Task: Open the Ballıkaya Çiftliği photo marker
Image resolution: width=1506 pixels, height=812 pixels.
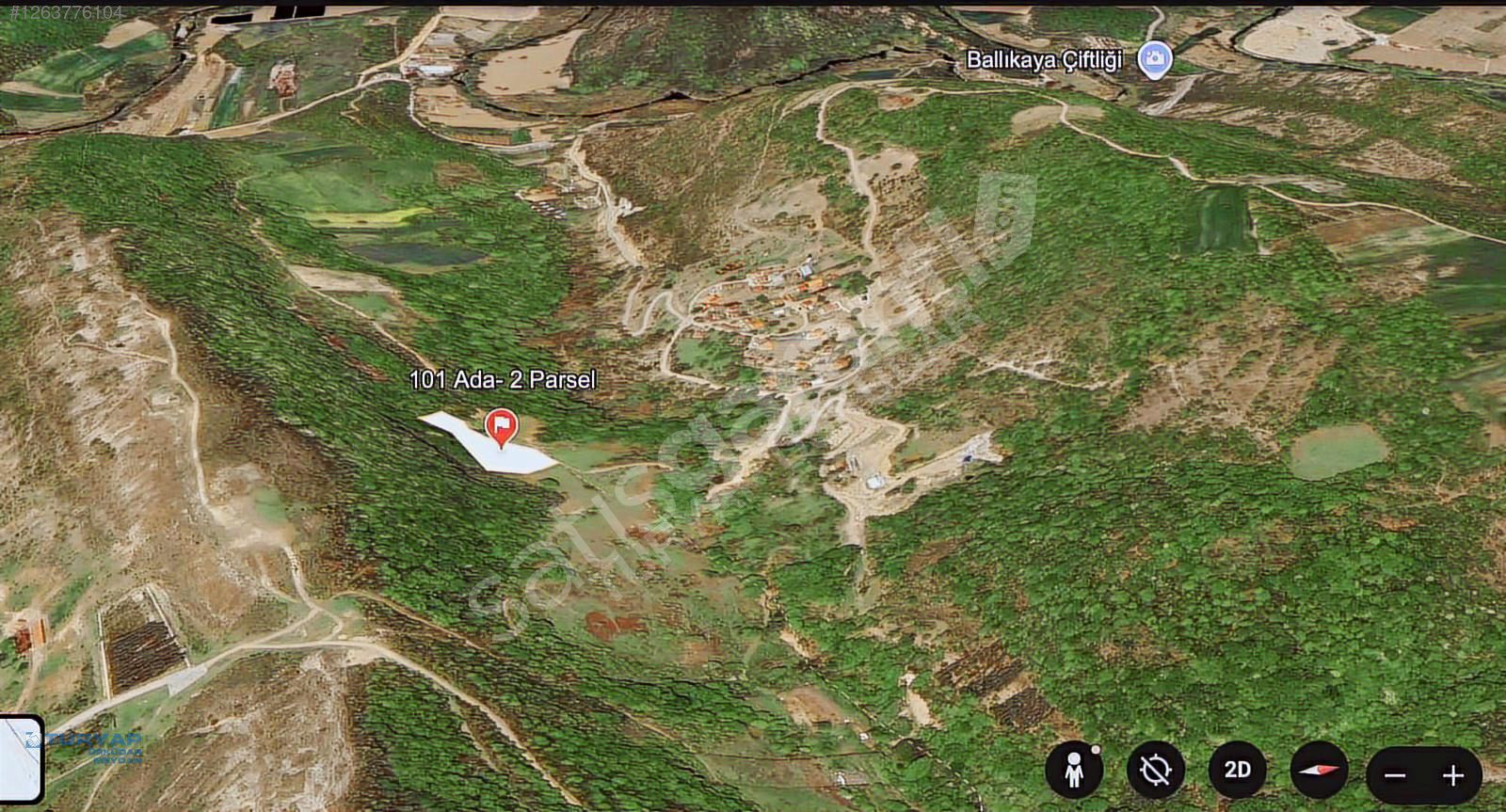Action: pos(1153,59)
